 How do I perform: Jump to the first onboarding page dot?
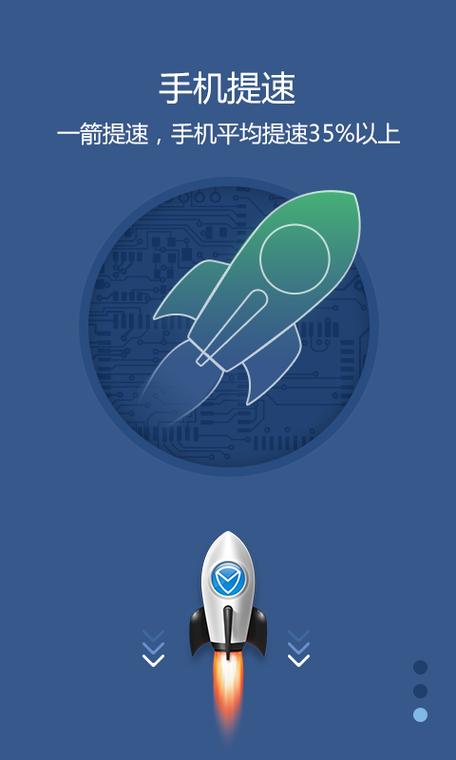tap(420, 667)
